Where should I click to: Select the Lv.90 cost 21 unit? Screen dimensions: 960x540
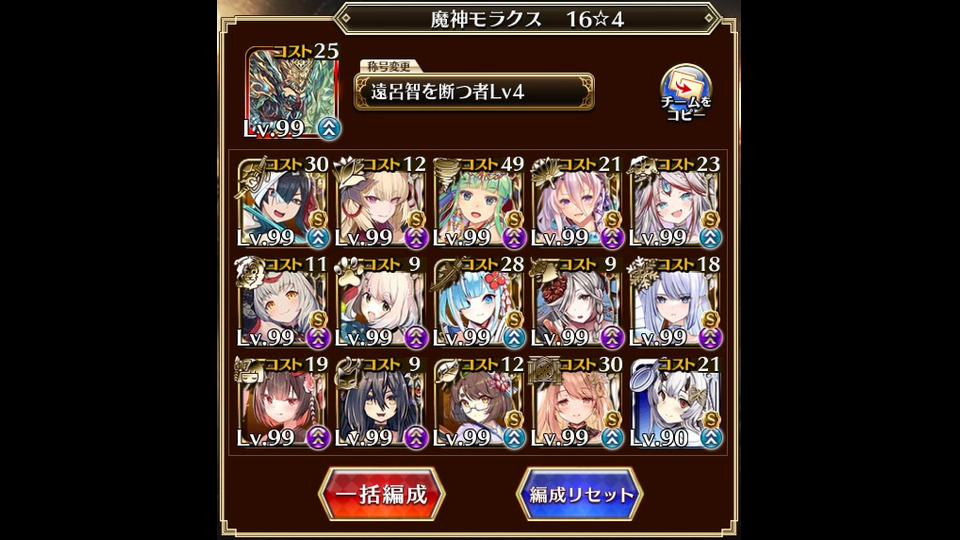point(676,402)
